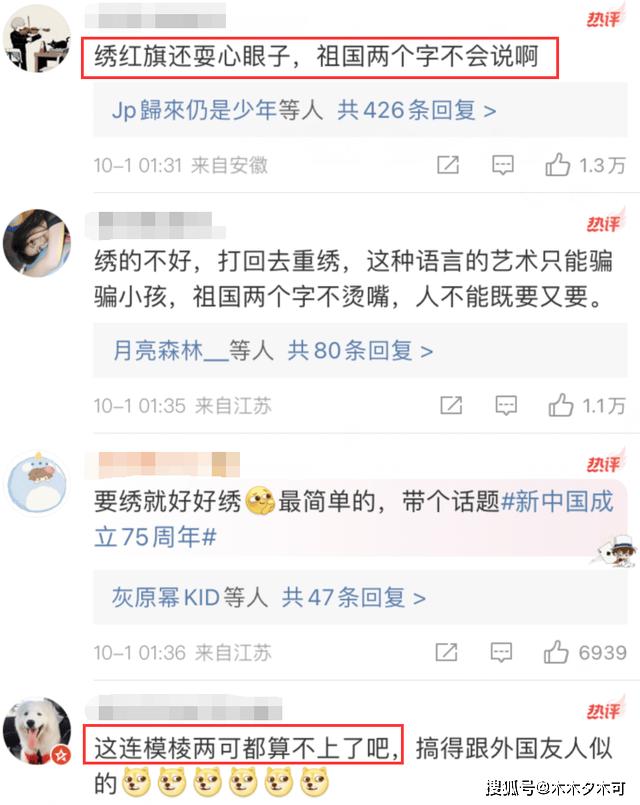Like the comment with 1.3万 likes
The image size is (640, 805).
[558, 165]
